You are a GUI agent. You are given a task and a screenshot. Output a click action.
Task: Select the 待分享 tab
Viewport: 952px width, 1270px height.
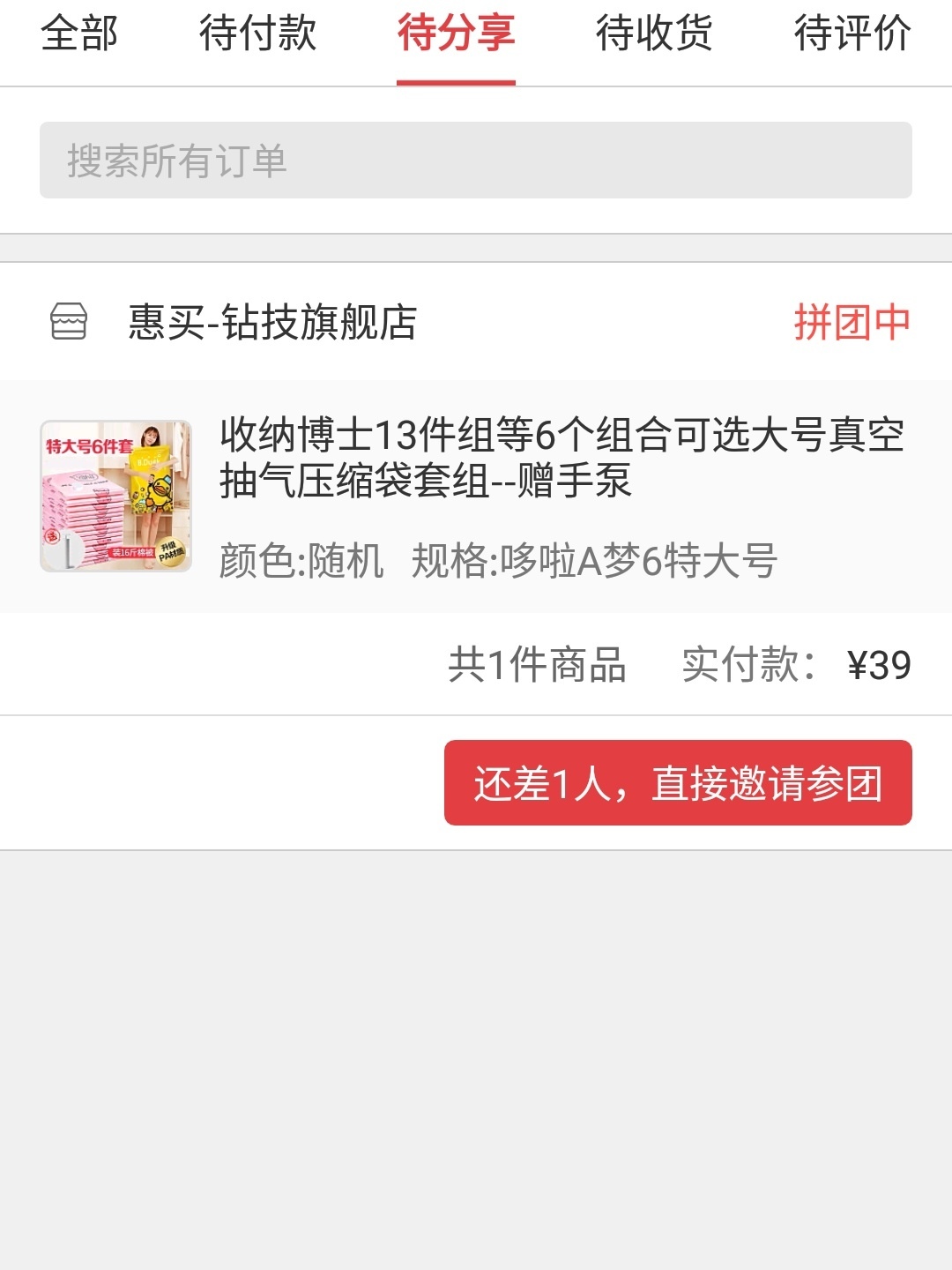456,35
